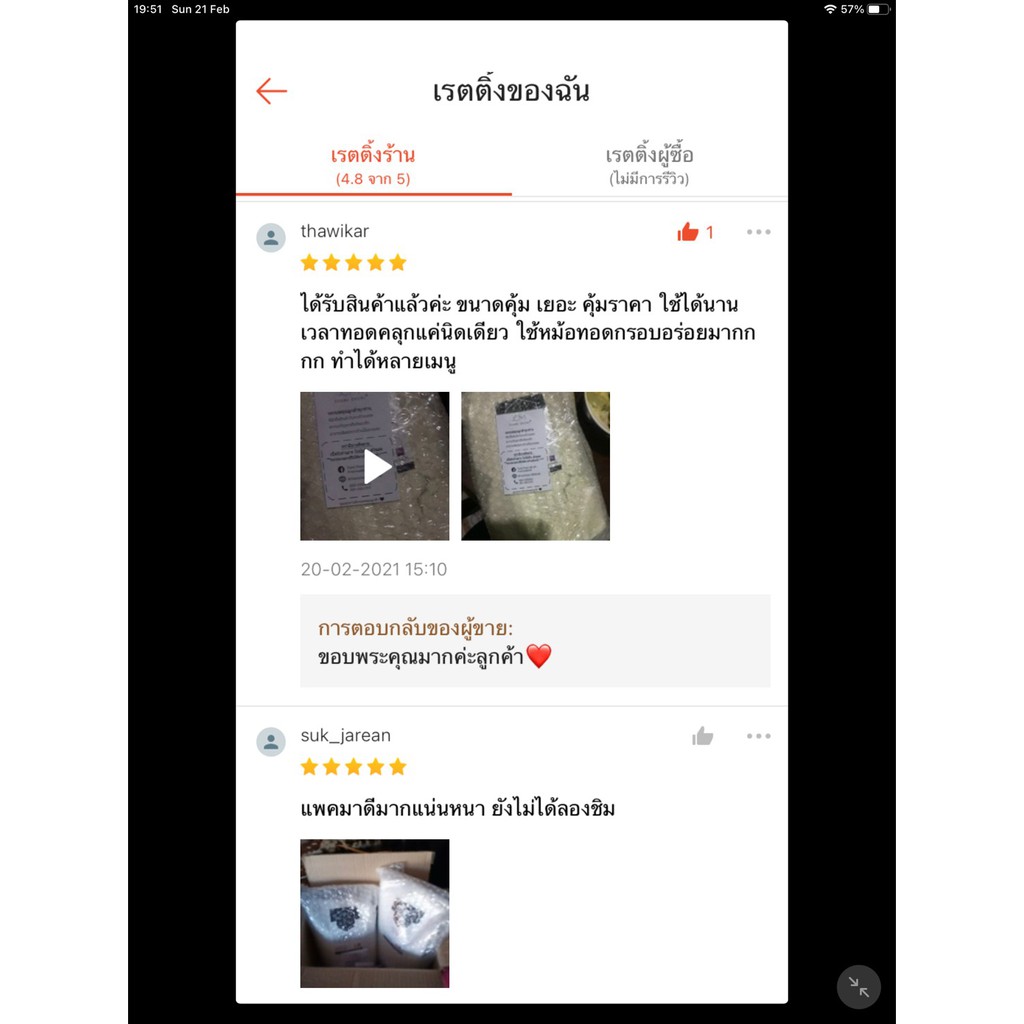1024x1024 pixels.
Task: View suk_jarean's package photo
Action: [x=375, y=913]
